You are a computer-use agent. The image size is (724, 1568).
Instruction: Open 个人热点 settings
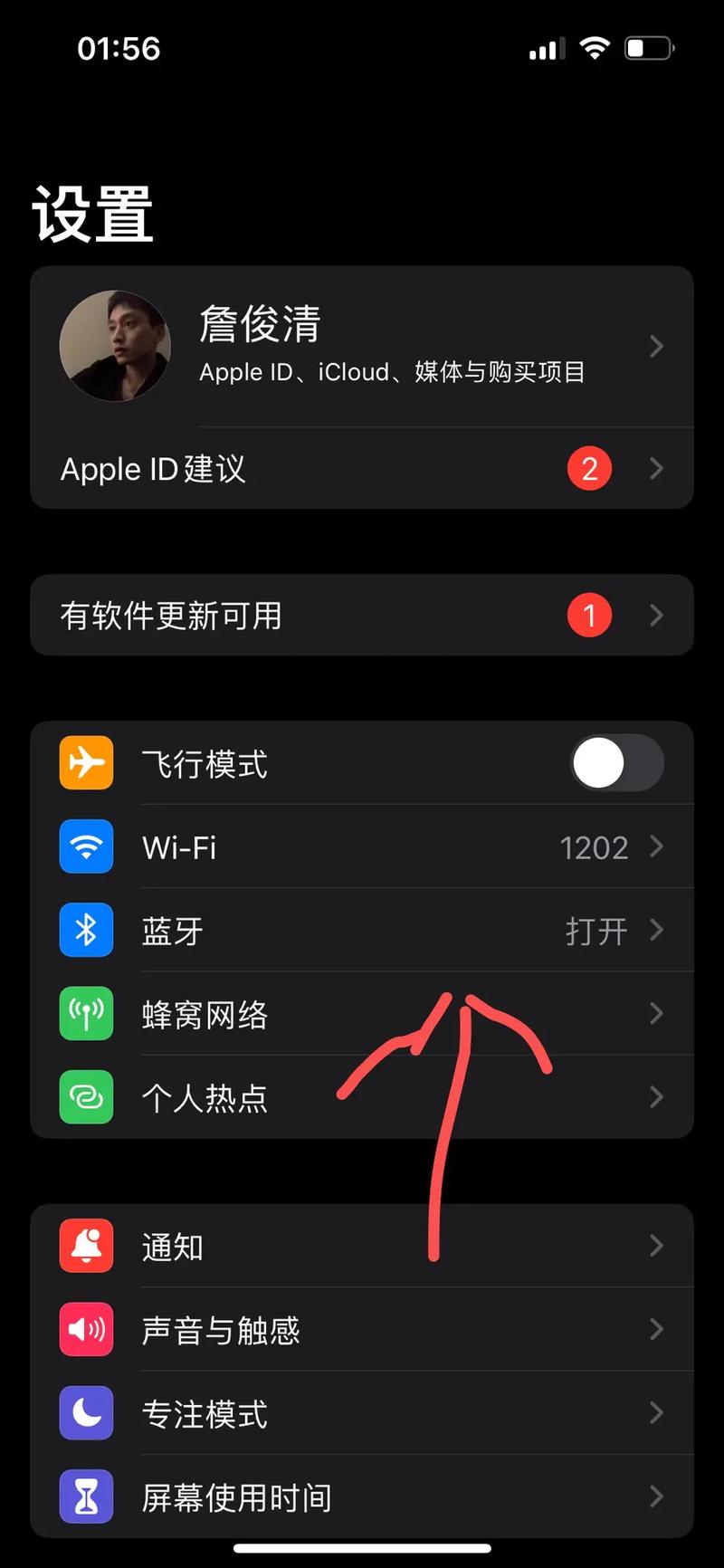coord(362,1097)
